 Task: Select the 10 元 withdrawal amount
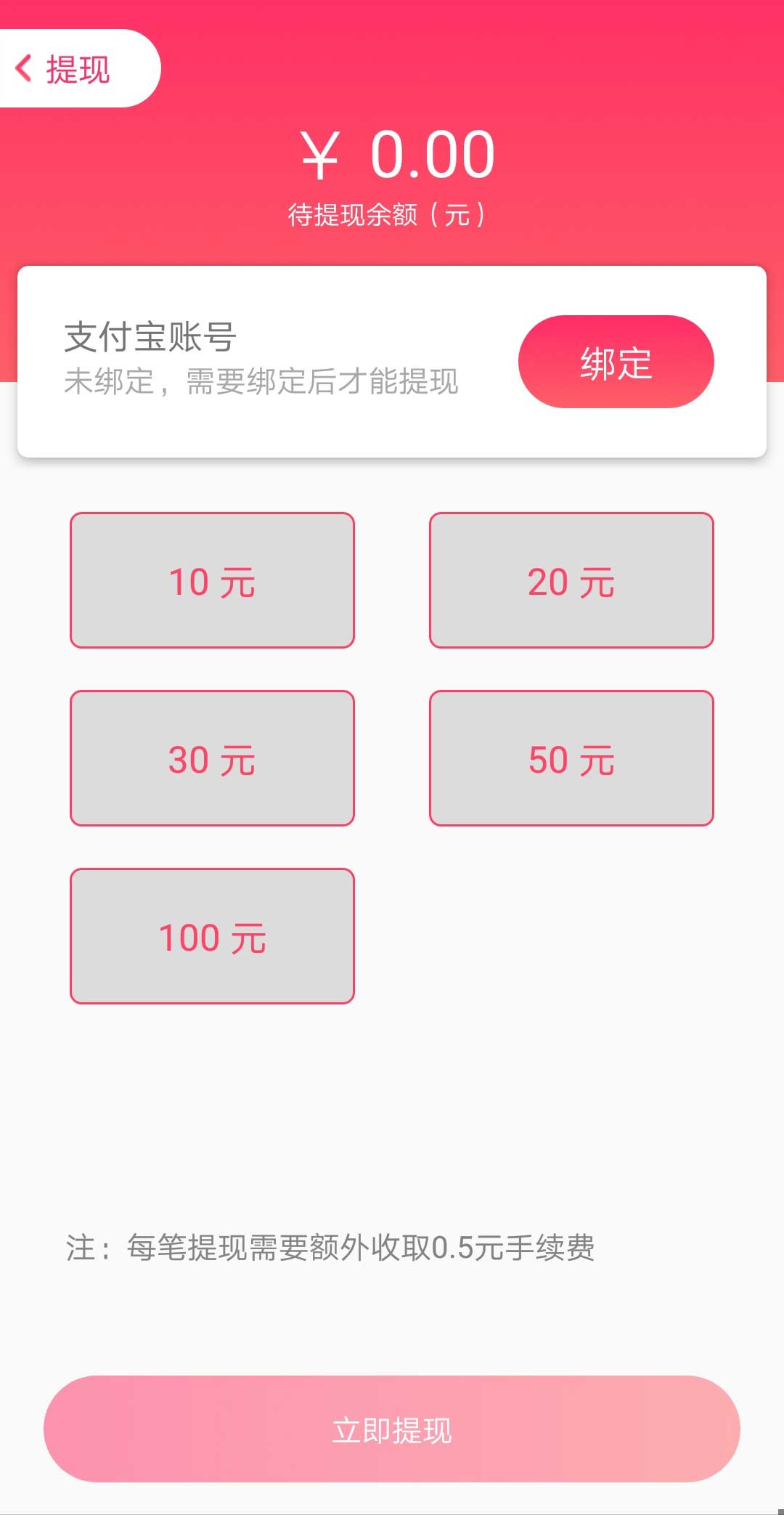click(x=212, y=580)
